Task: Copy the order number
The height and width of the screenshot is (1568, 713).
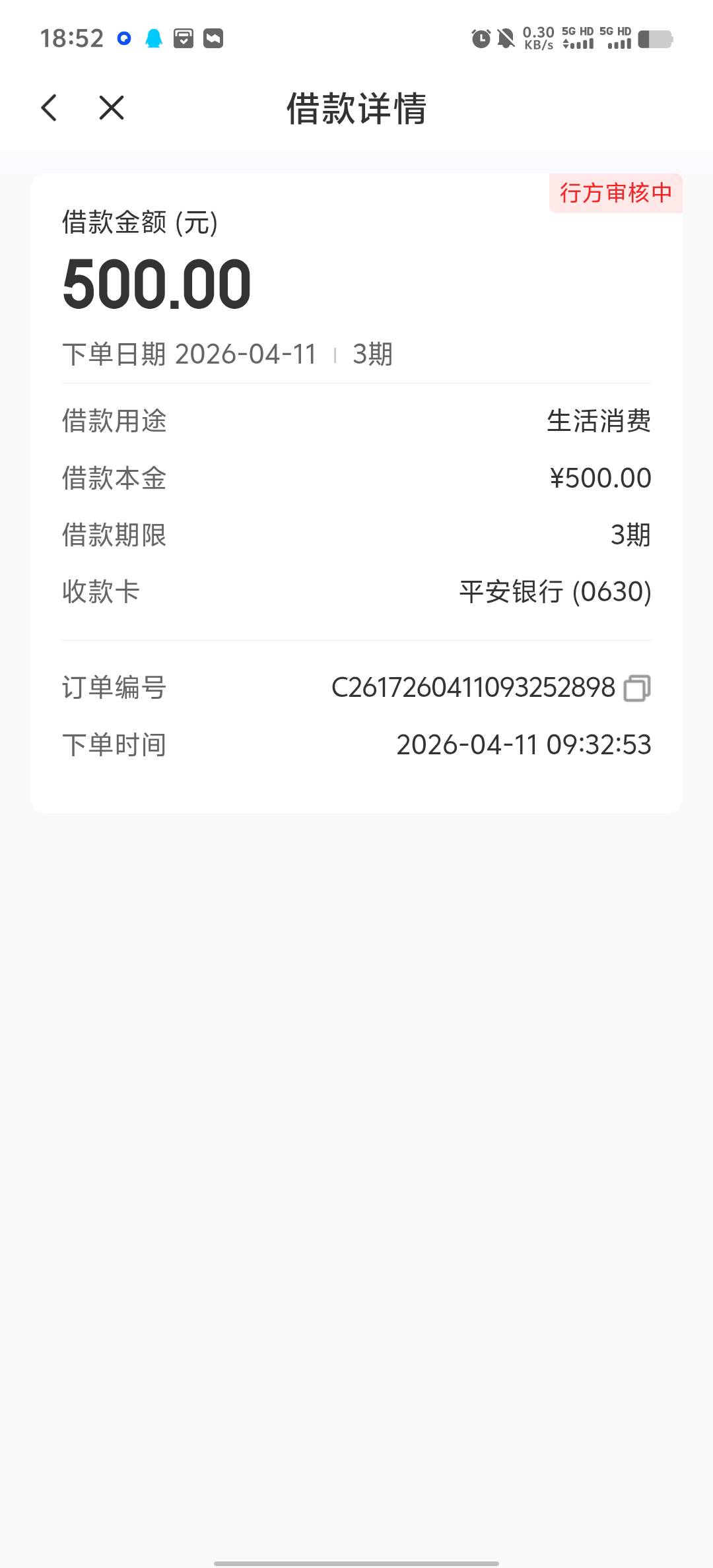Action: pyautogui.click(x=637, y=688)
